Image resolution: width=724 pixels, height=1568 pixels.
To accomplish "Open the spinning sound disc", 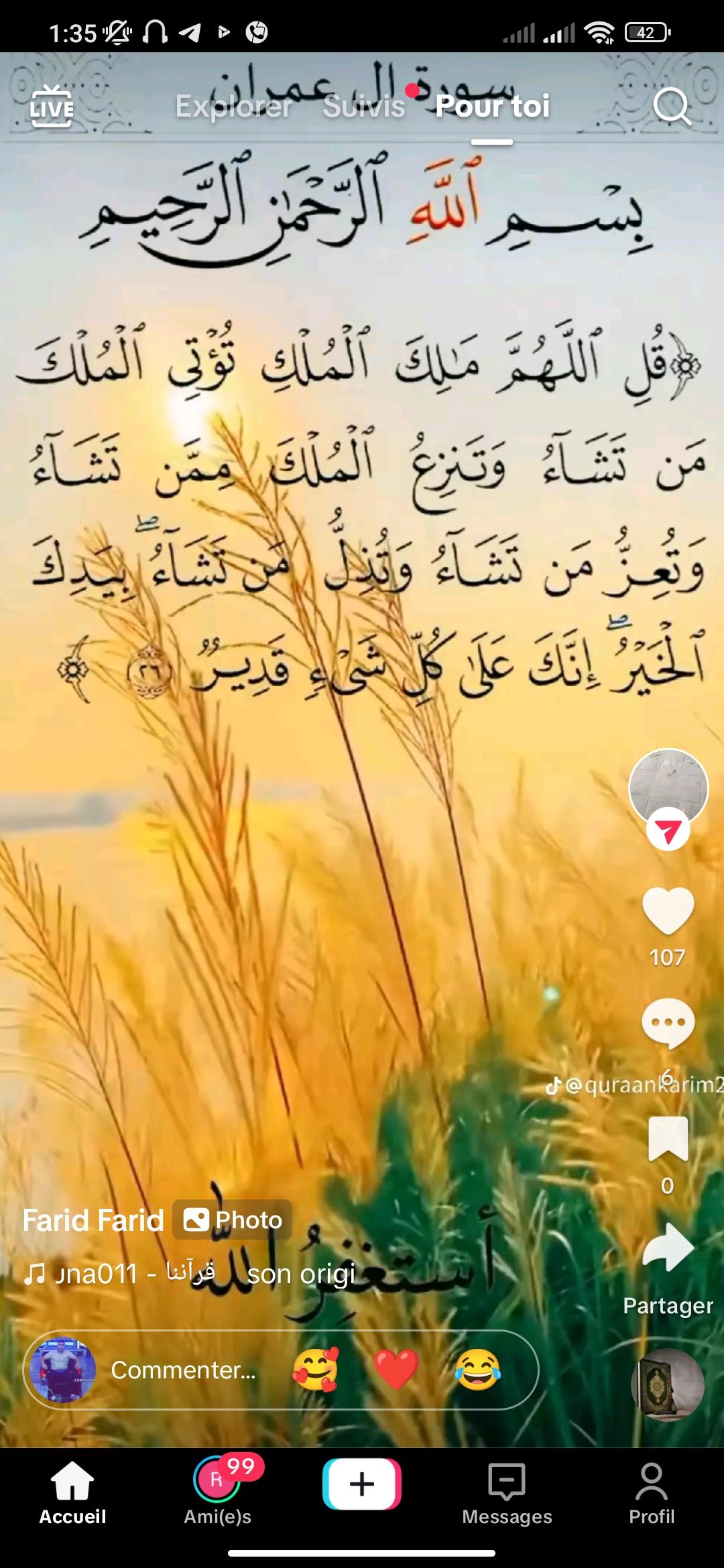I will [667, 1384].
